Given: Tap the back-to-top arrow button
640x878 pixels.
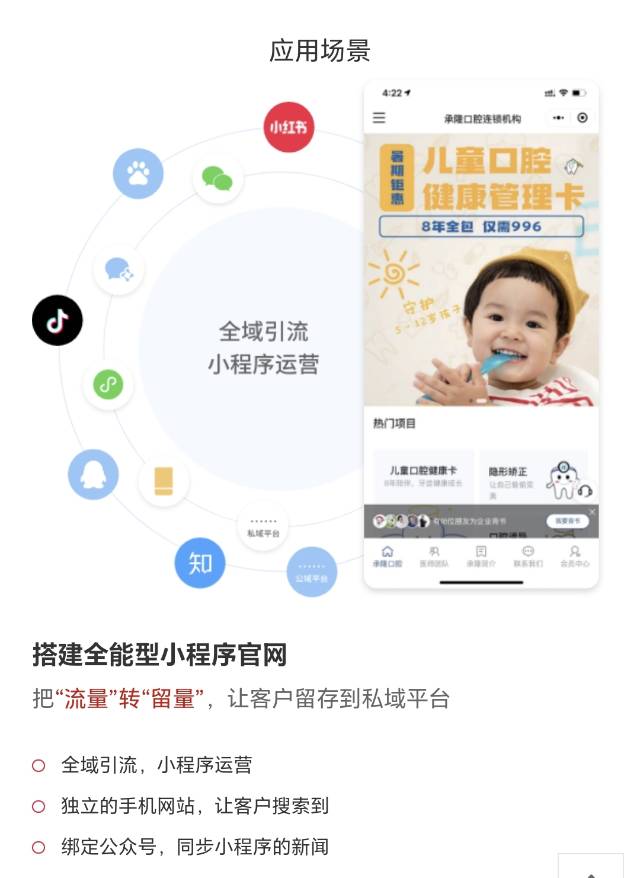Looking at the screenshot, I should coord(590,867).
